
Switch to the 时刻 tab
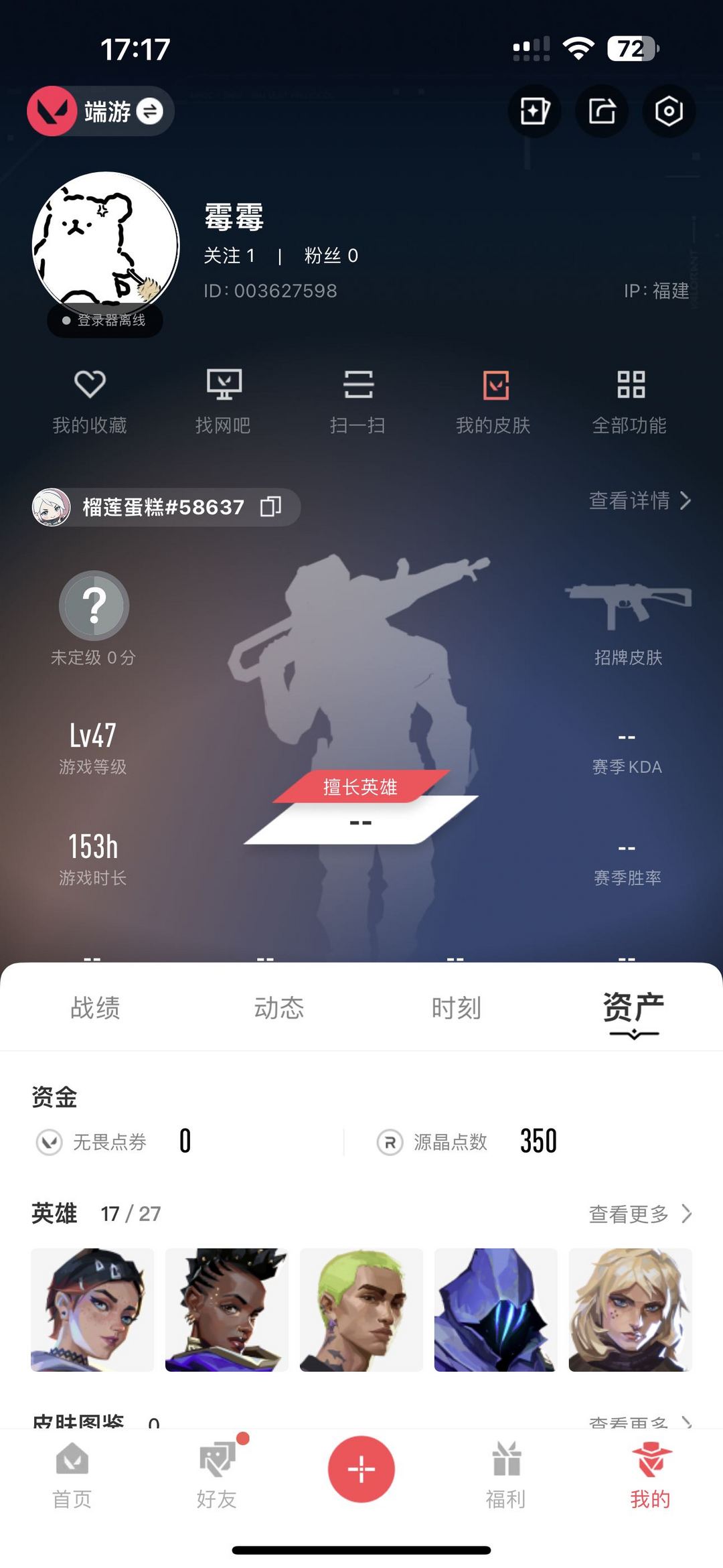coord(457,1007)
